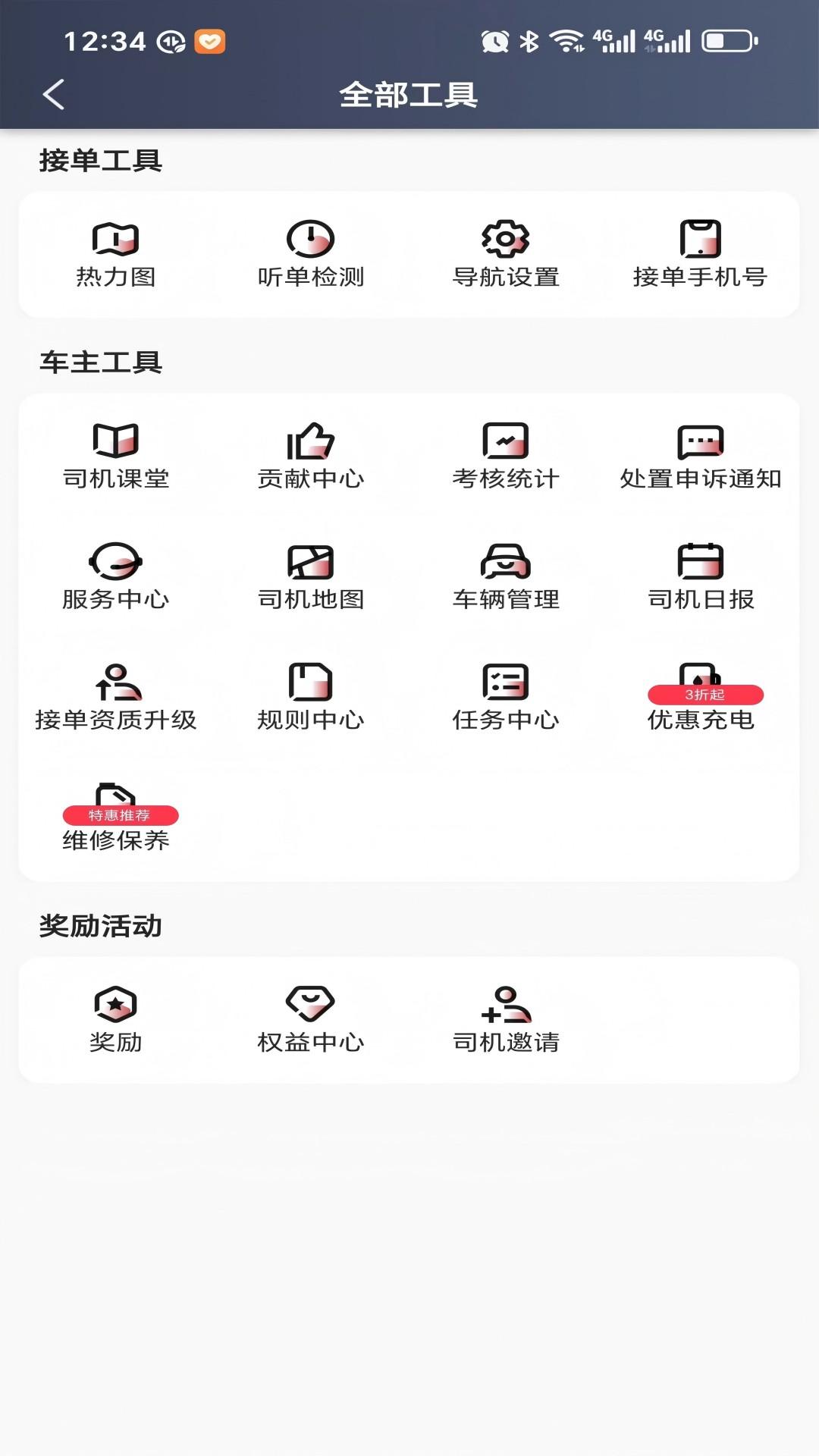Tap the back arrow to leave 全部工具
The width and height of the screenshot is (819, 1456).
pos(52,96)
